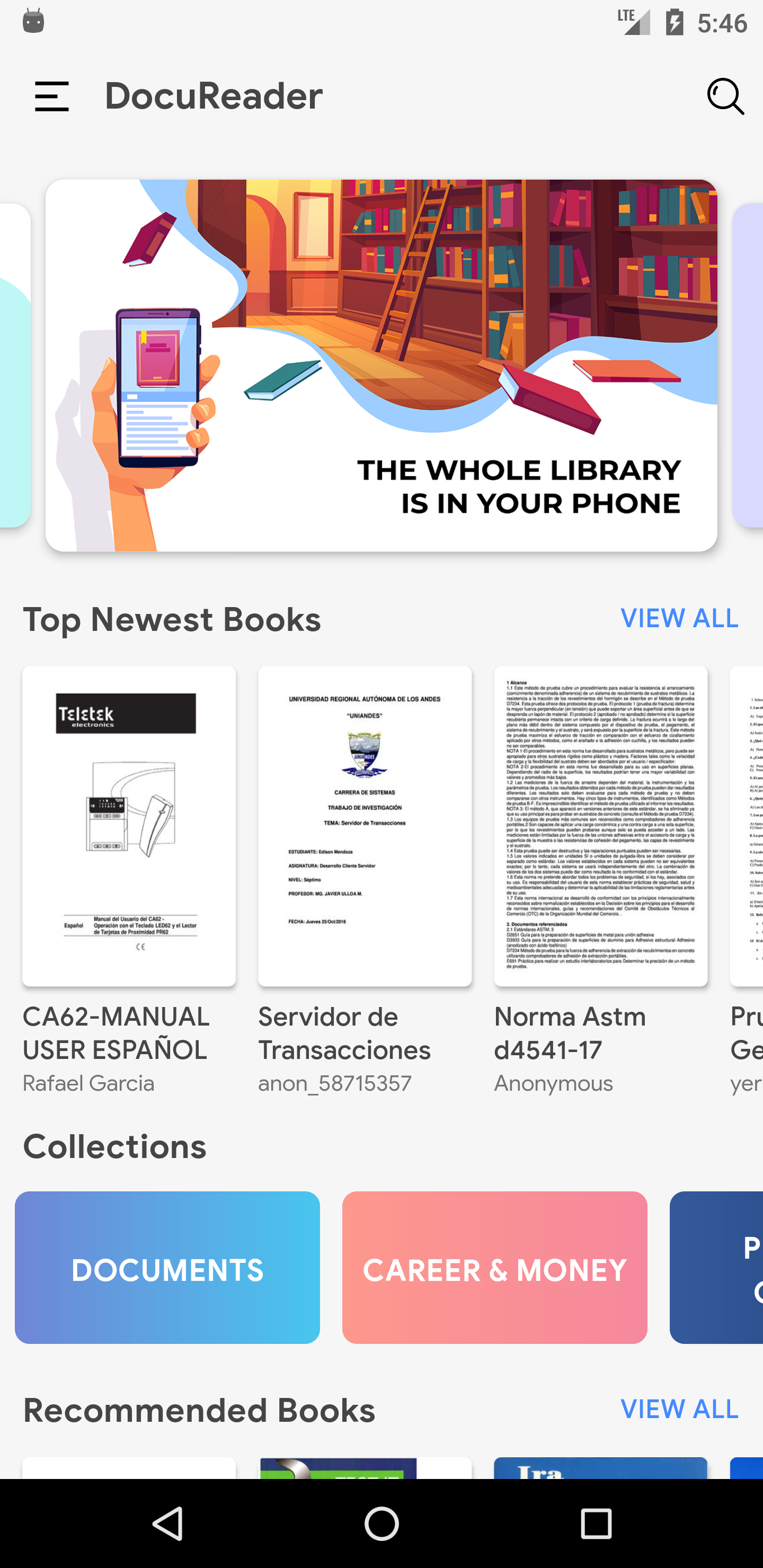Browse the Career & Money collection

point(494,1269)
